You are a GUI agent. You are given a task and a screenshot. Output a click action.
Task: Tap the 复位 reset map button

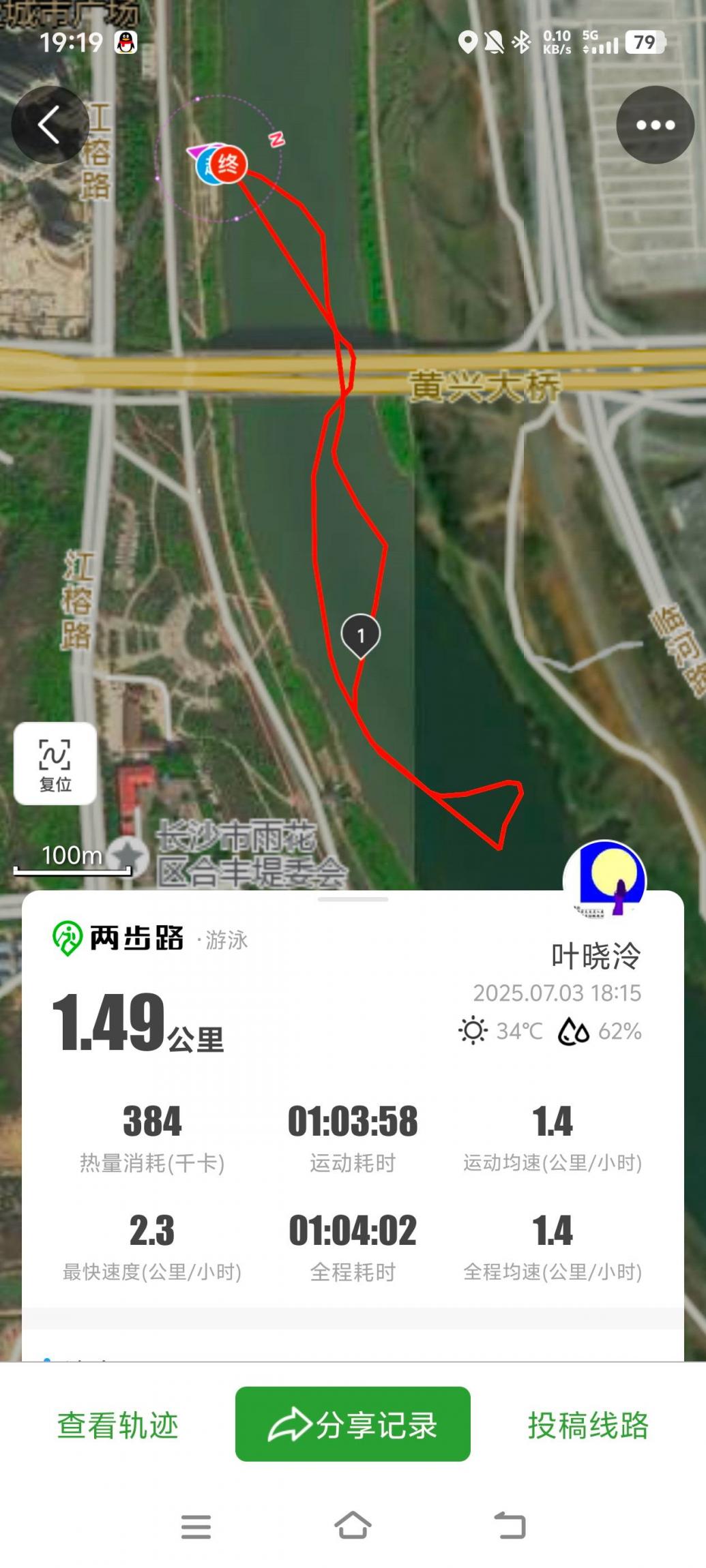(x=55, y=764)
